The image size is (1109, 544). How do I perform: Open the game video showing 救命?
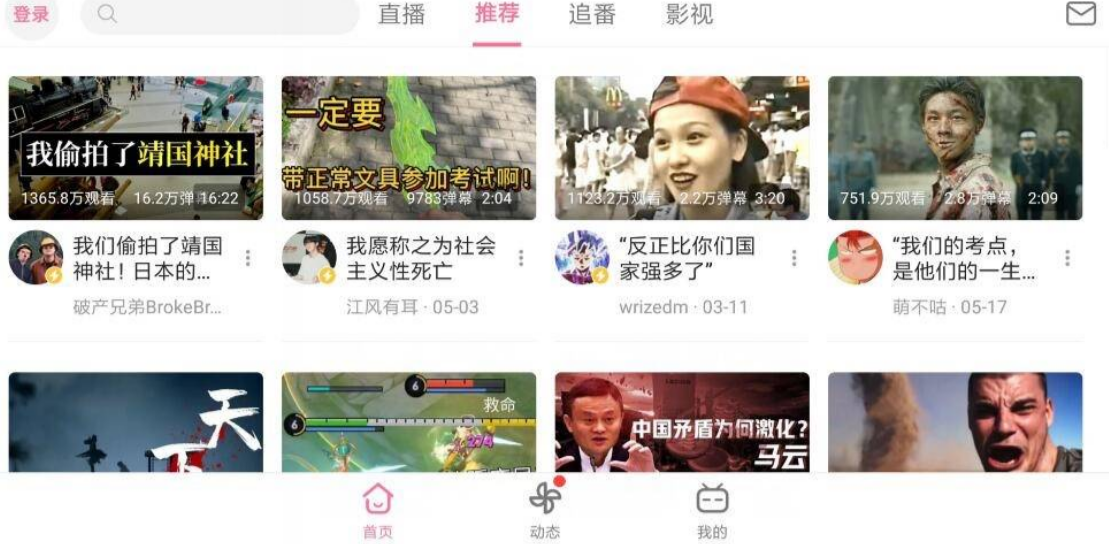click(408, 422)
